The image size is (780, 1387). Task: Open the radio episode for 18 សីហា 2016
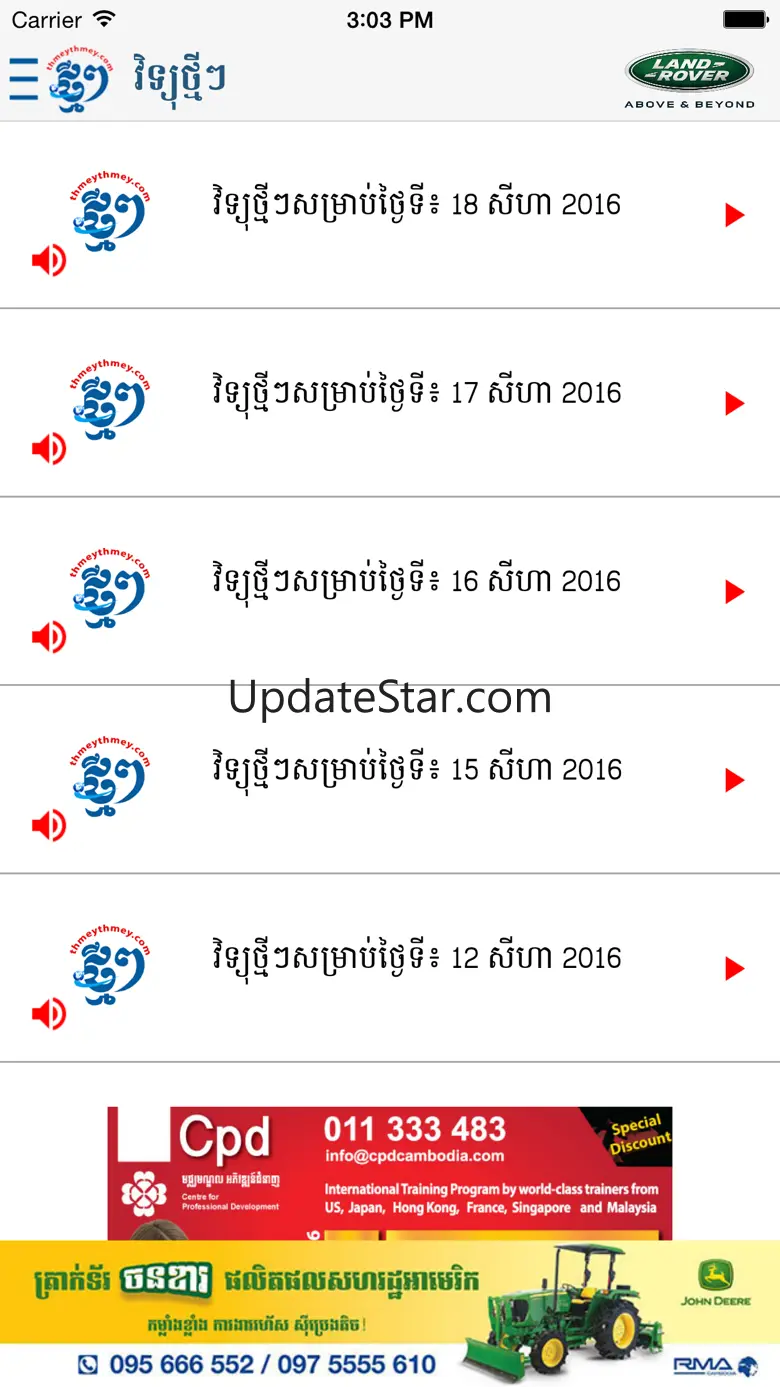click(x=416, y=205)
